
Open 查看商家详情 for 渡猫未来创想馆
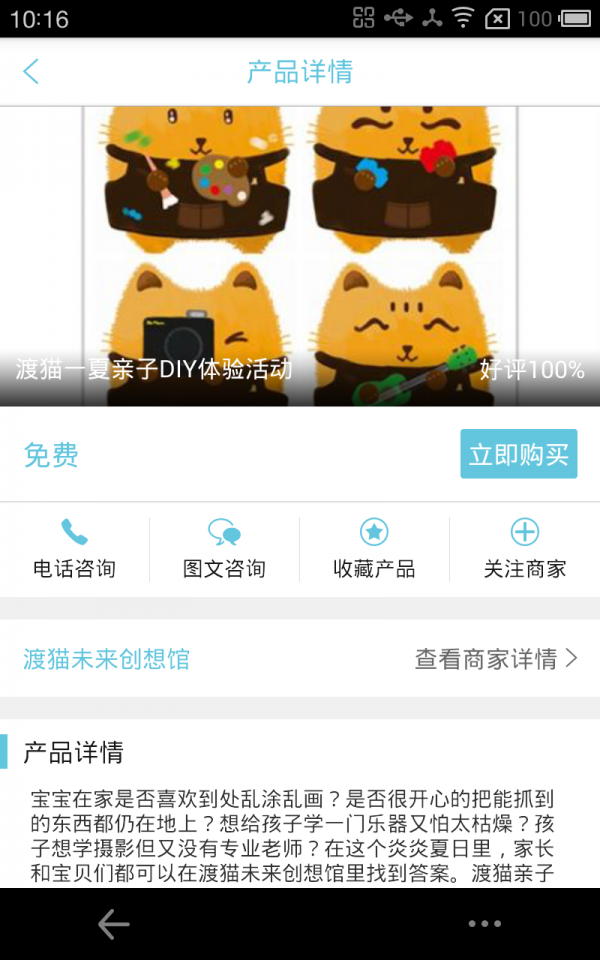(496, 659)
